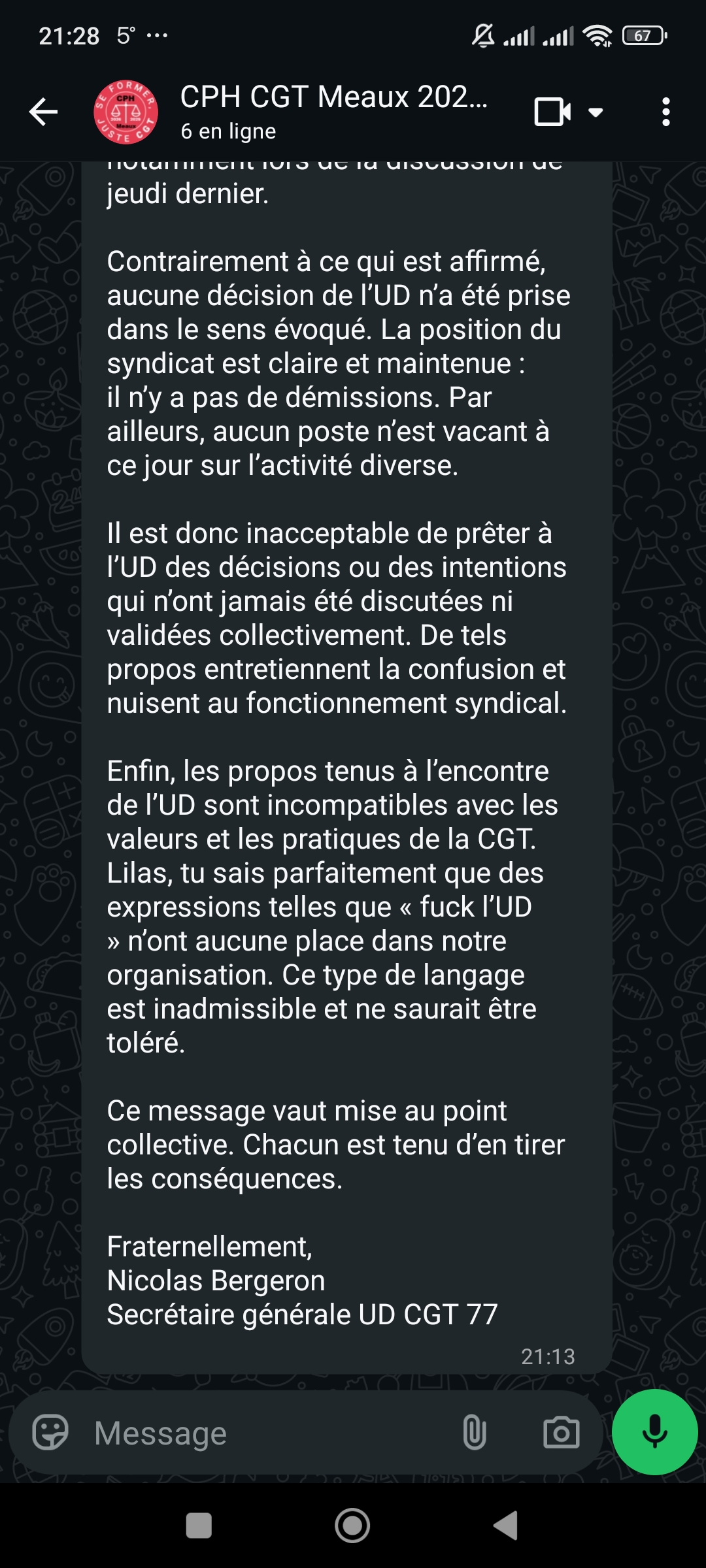Start a group video call
This screenshot has height=1568, width=706.
coord(552,112)
